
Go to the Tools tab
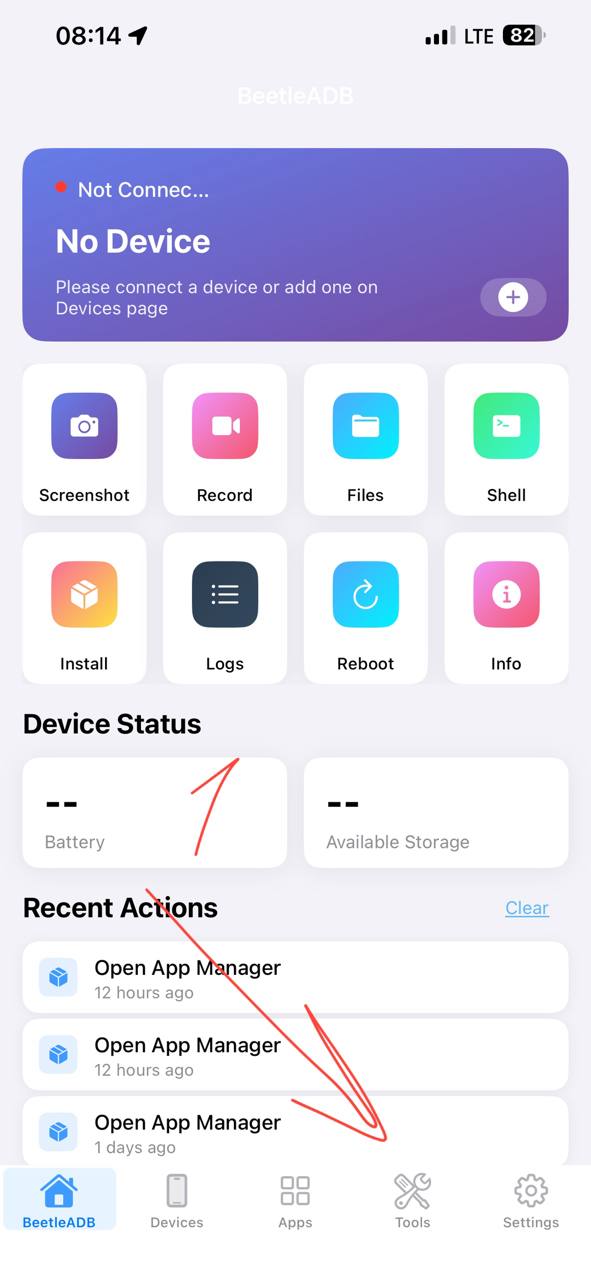tap(412, 1200)
